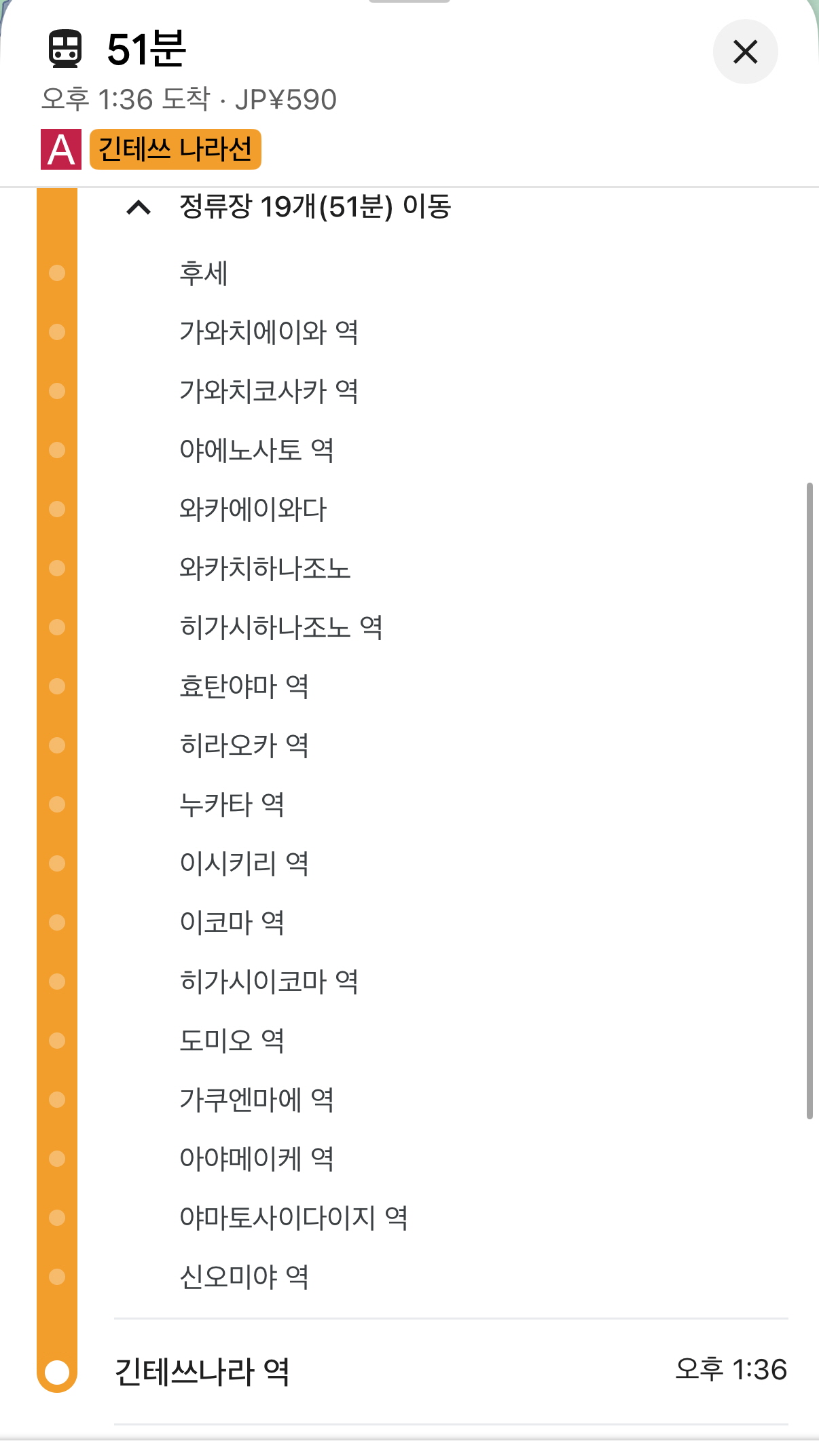Collapse the 19-stop list
819x1456 pixels.
click(139, 207)
